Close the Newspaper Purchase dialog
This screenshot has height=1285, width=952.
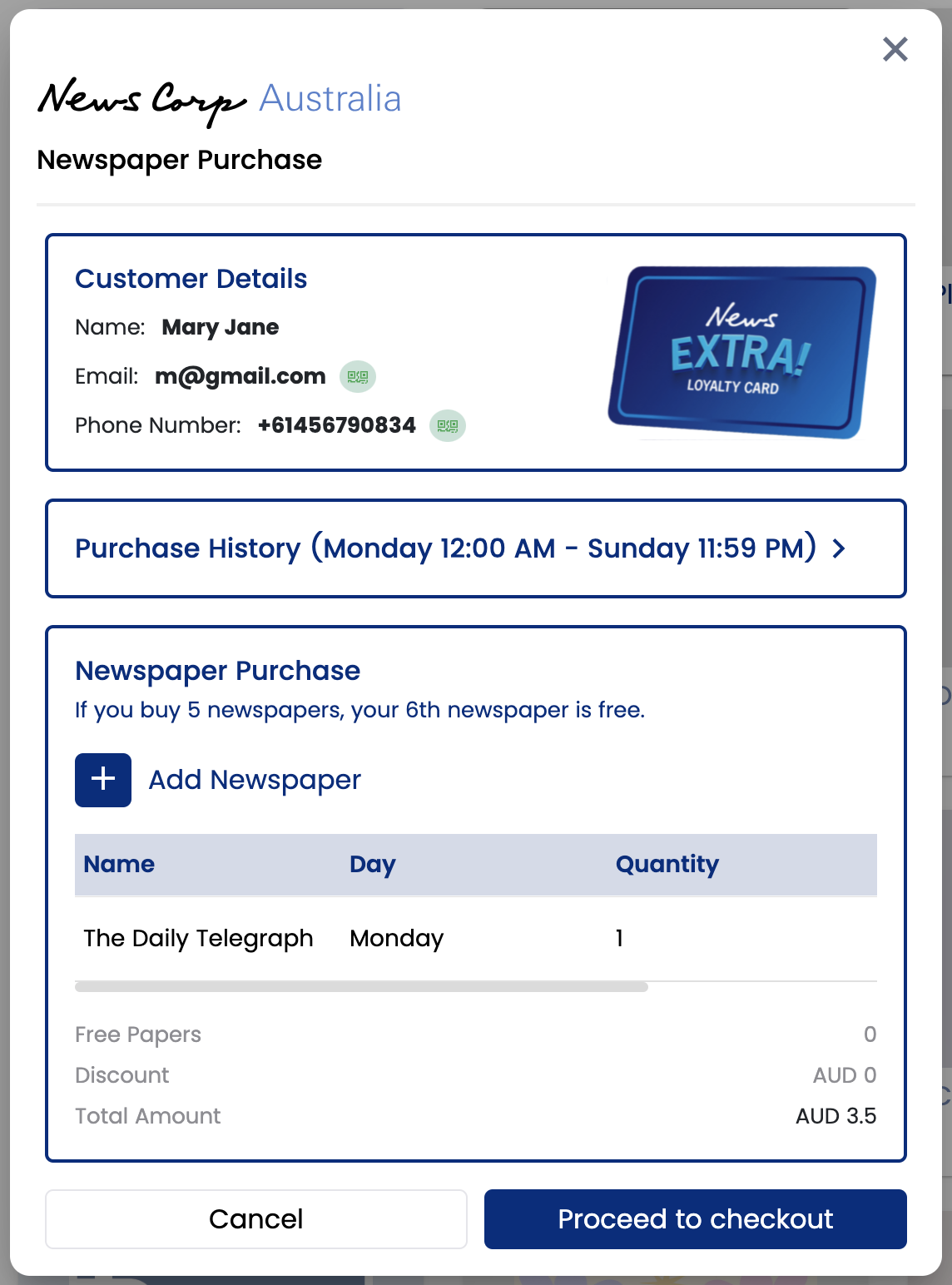[x=895, y=50]
